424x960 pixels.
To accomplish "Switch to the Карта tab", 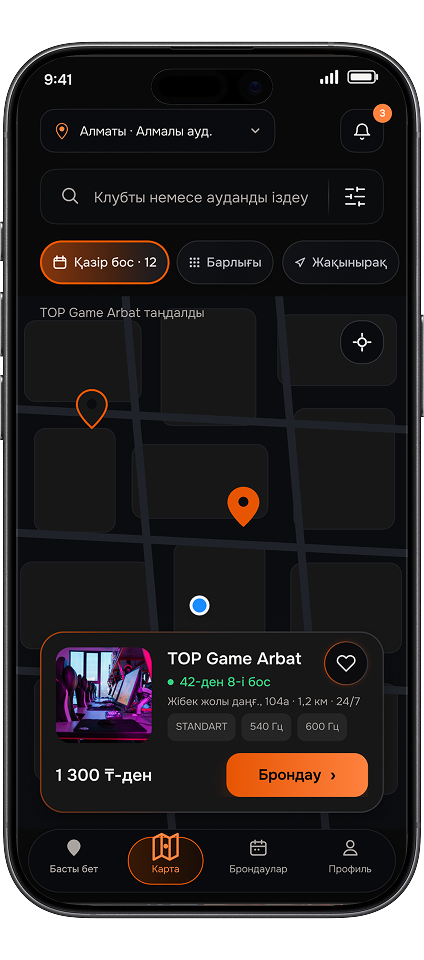I will point(166,857).
